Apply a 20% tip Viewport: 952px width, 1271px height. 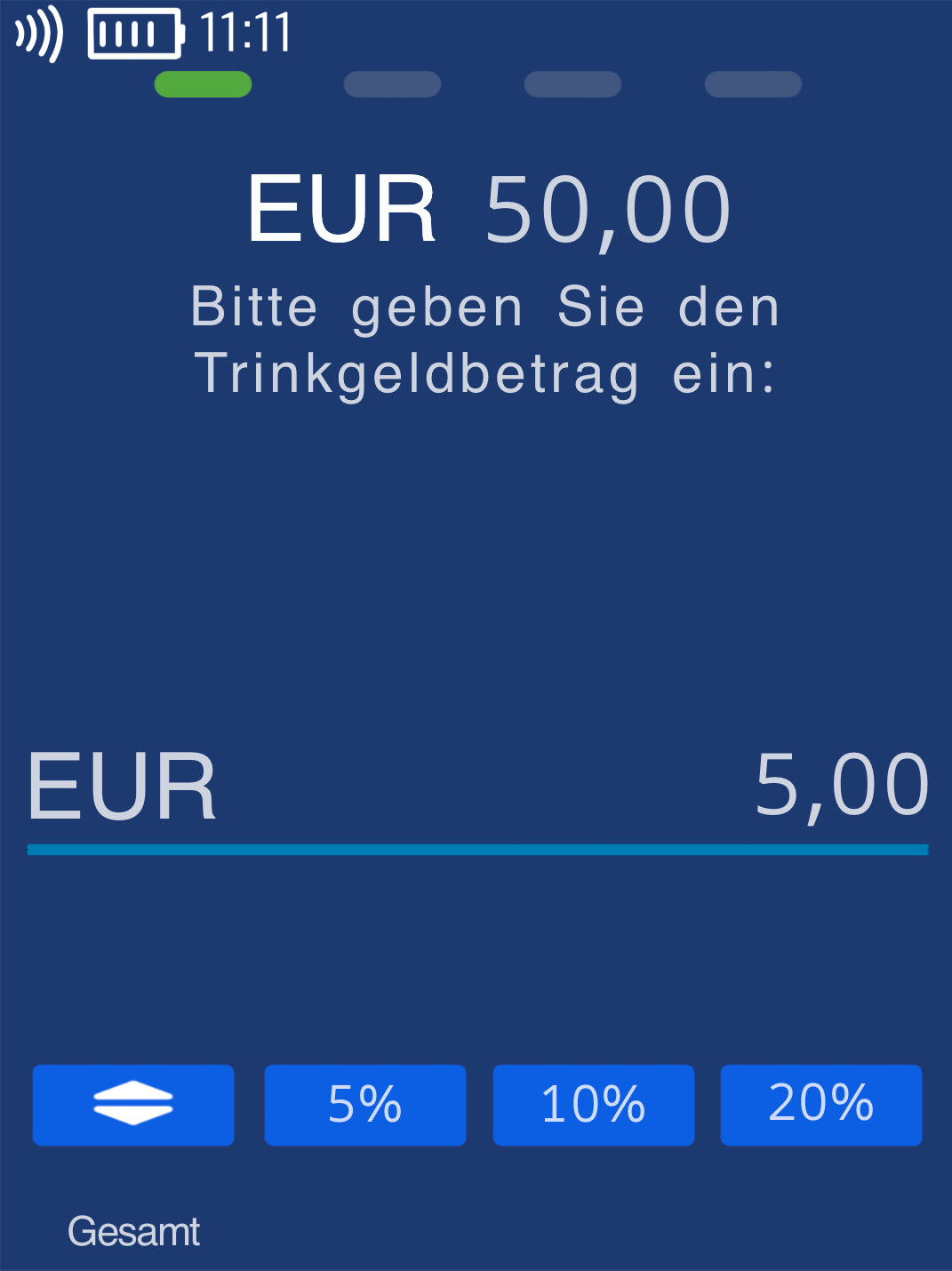click(820, 1105)
